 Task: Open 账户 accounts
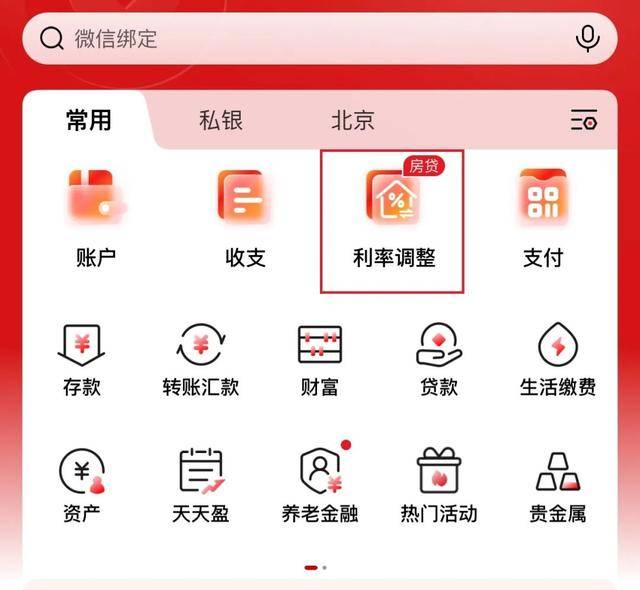pyautogui.click(x=96, y=218)
